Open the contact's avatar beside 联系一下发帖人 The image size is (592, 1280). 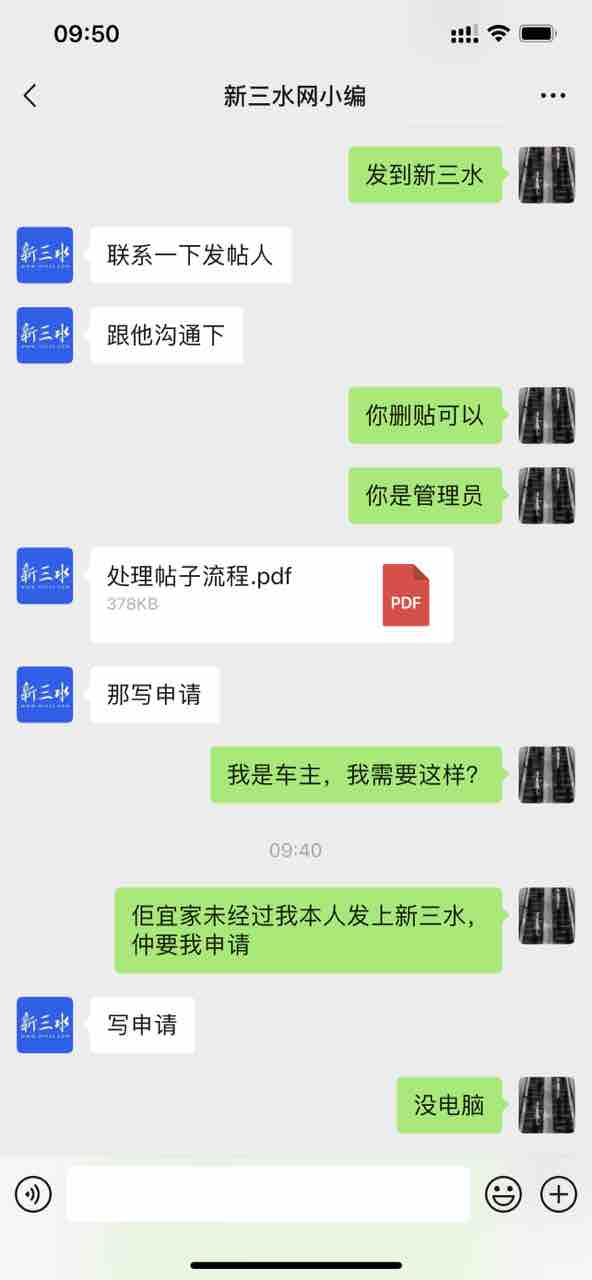[x=45, y=255]
